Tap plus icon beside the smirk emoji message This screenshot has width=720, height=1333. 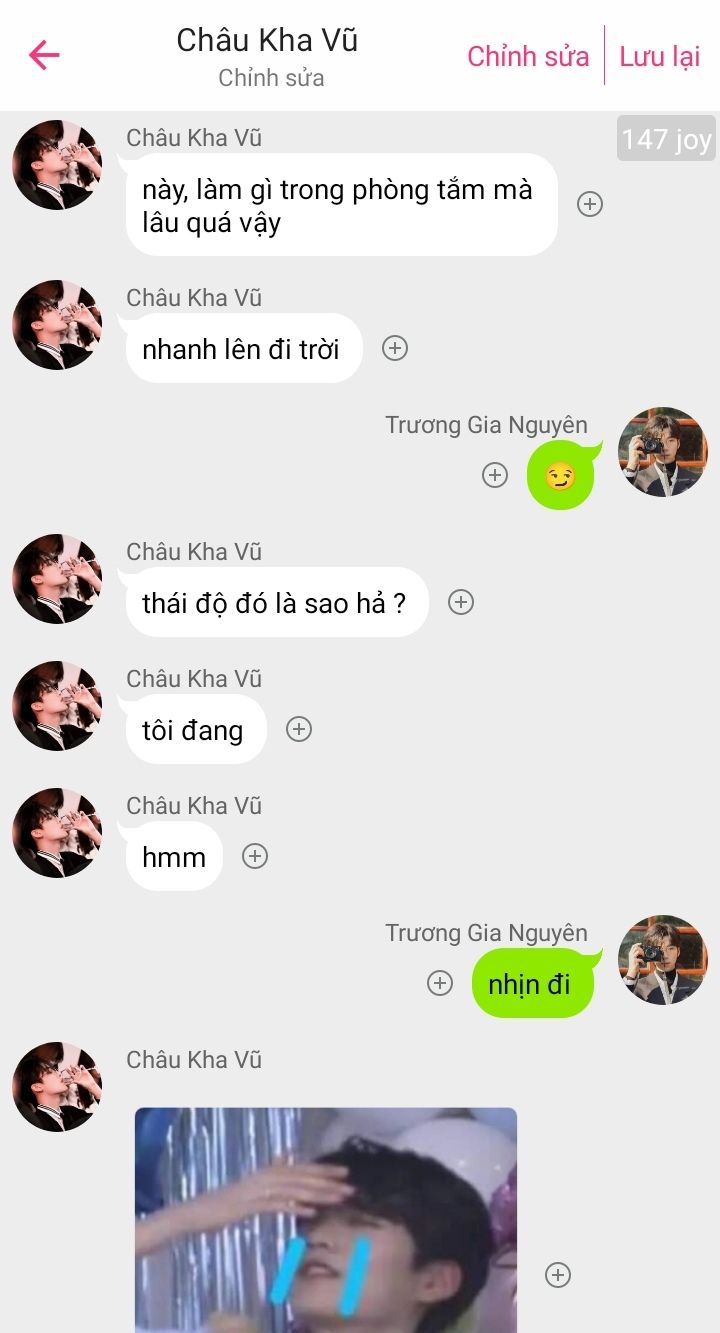(x=495, y=475)
